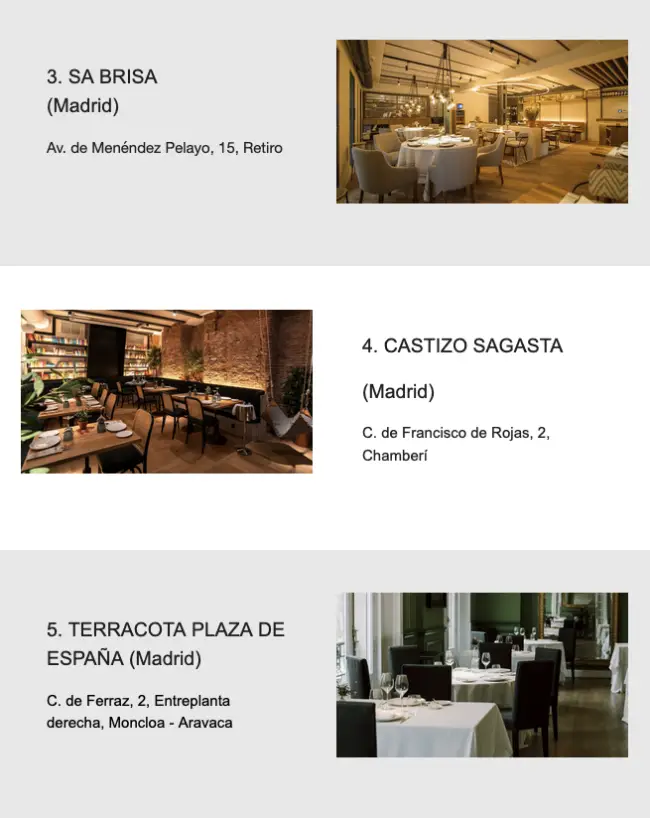The image size is (650, 818).
Task: Open the Castizo Sagasta restaurant photo
Action: pyautogui.click(x=166, y=391)
